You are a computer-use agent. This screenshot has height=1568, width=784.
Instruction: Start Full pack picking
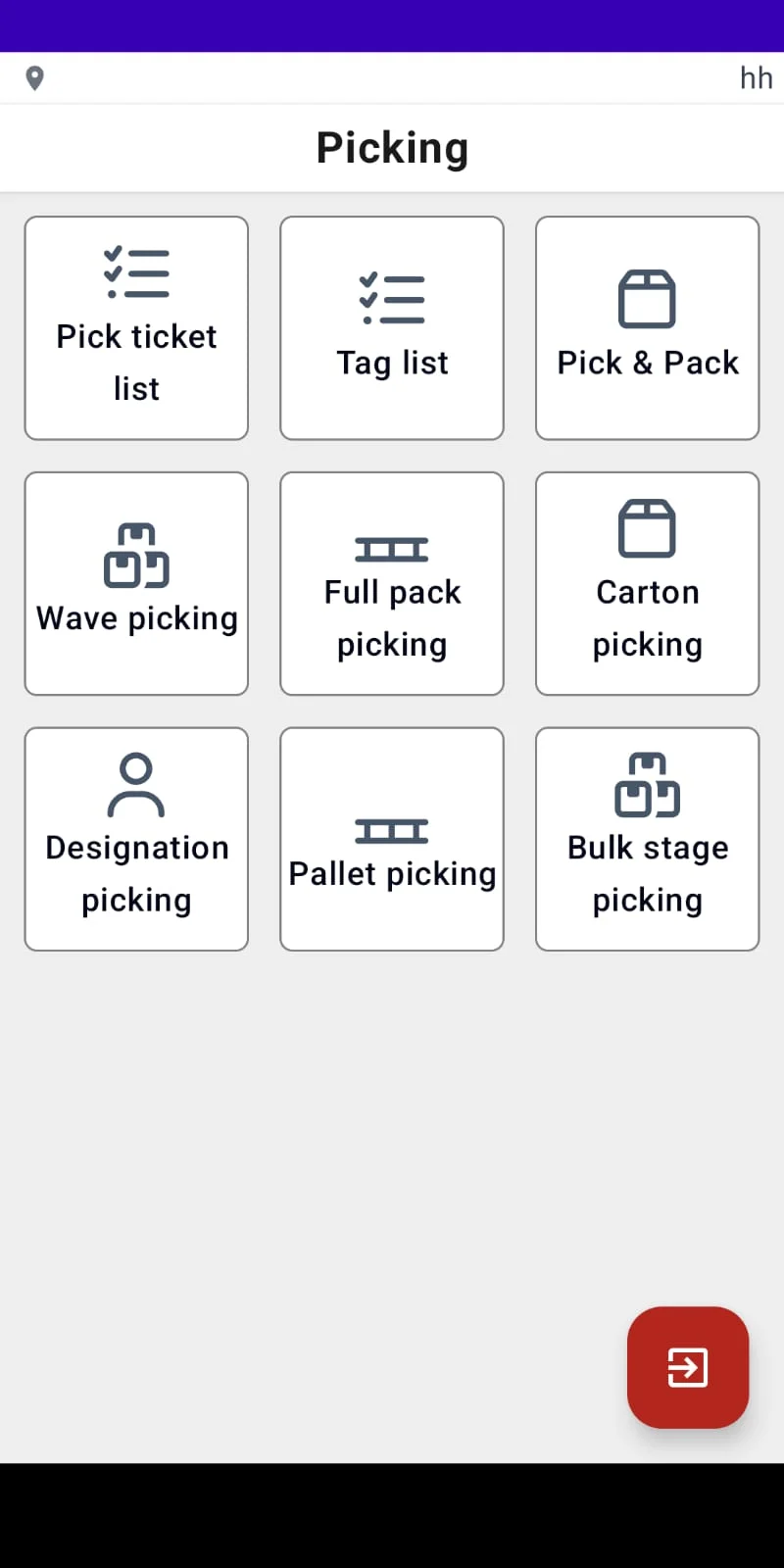(392, 584)
